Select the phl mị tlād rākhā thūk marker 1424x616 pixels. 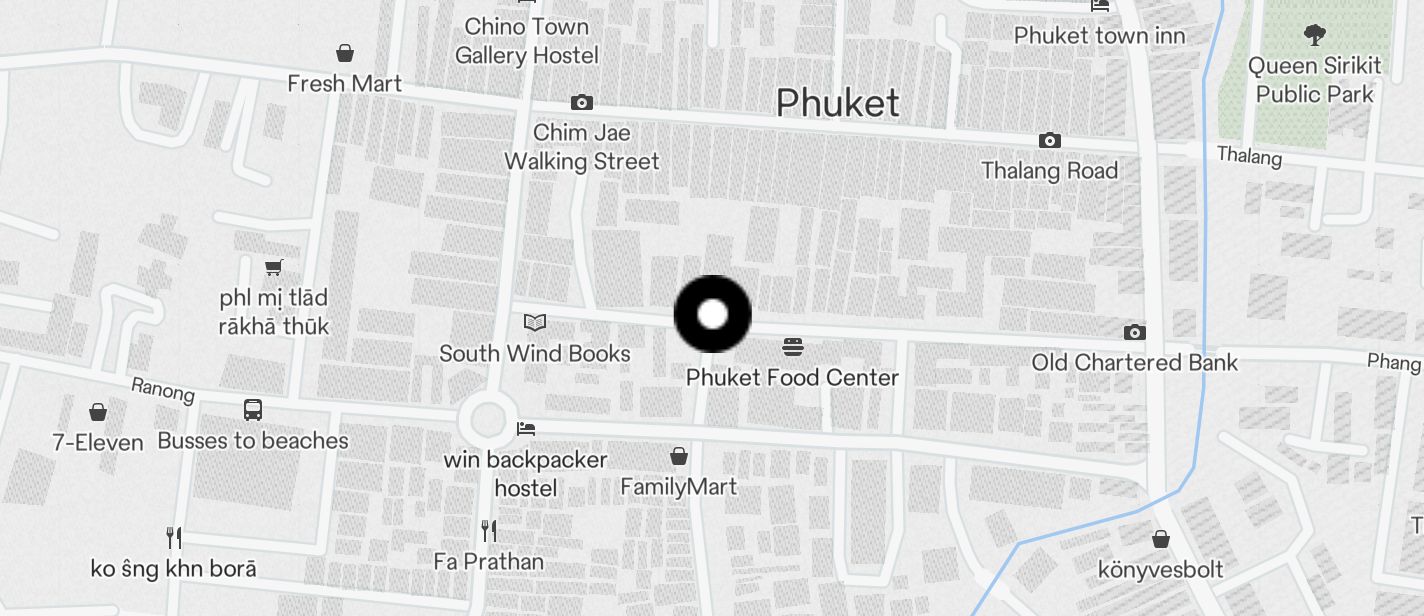click(x=273, y=267)
